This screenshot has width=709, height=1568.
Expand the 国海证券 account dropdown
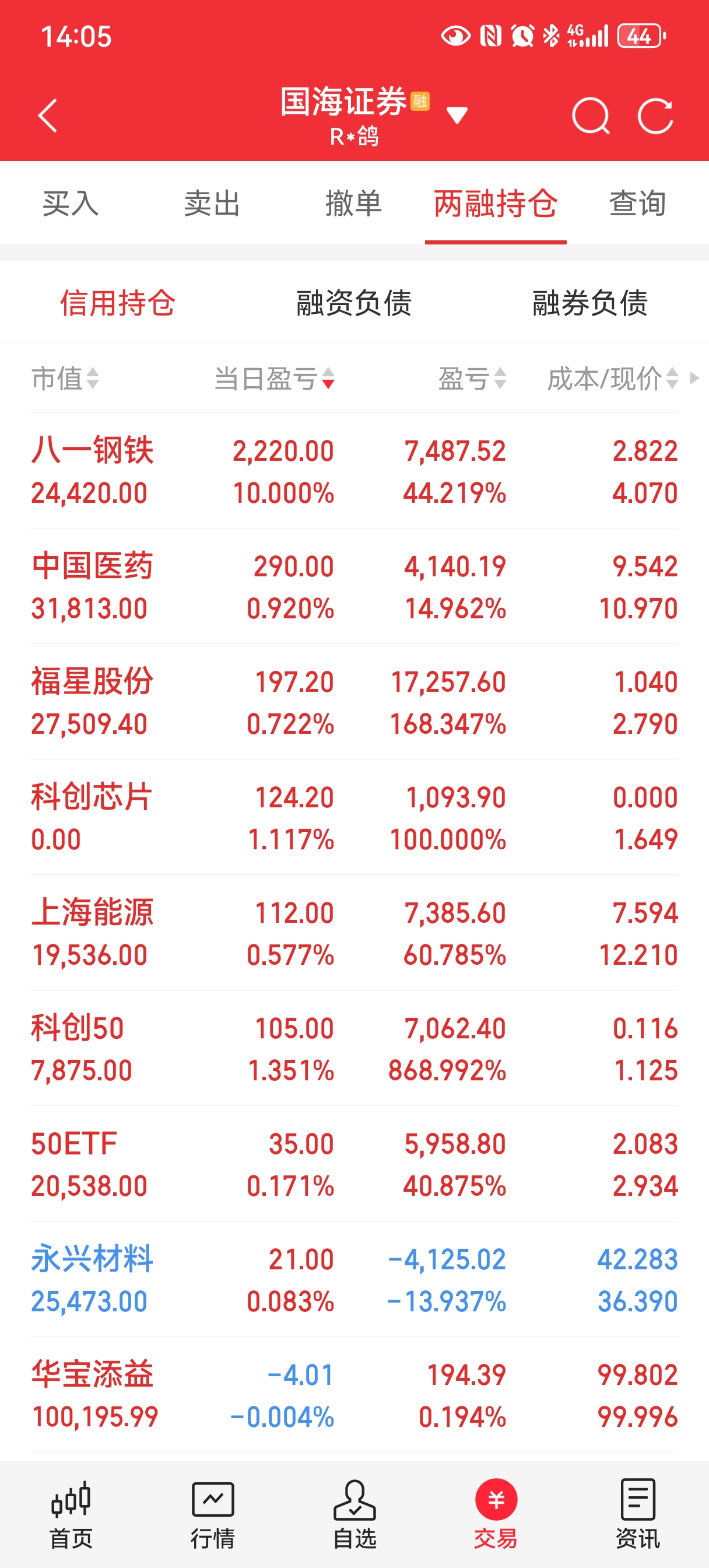click(x=457, y=114)
